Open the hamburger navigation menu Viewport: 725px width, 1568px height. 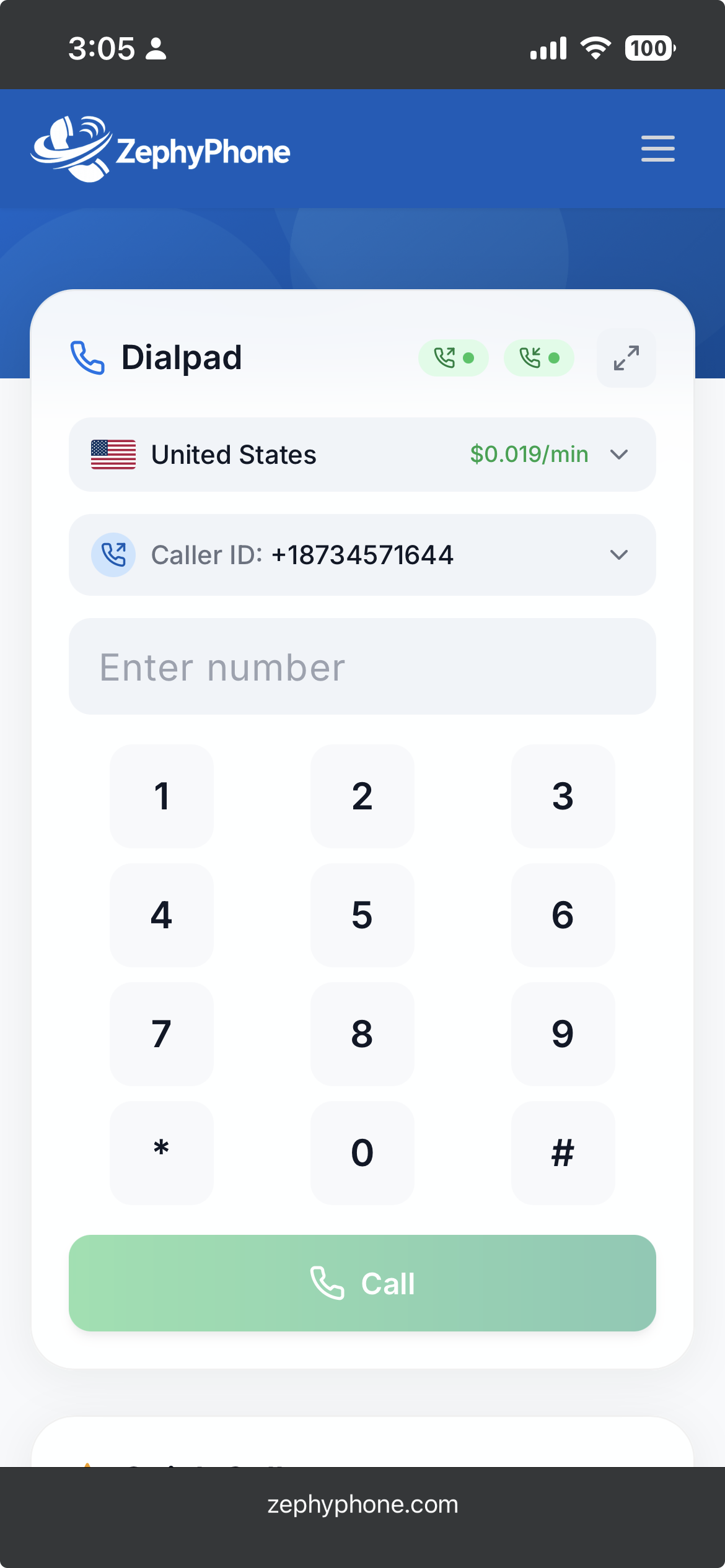(x=657, y=149)
